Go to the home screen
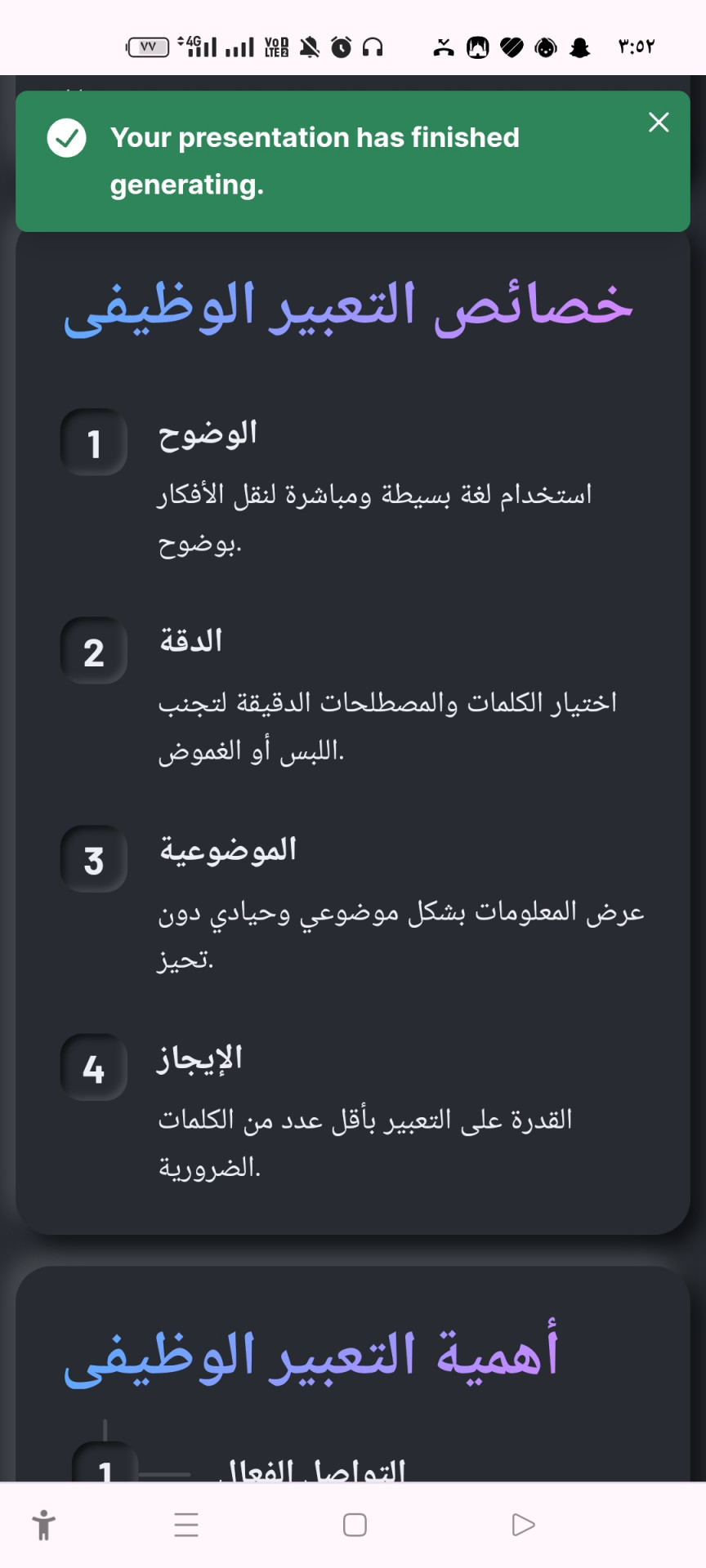706x1568 pixels. tap(355, 1525)
